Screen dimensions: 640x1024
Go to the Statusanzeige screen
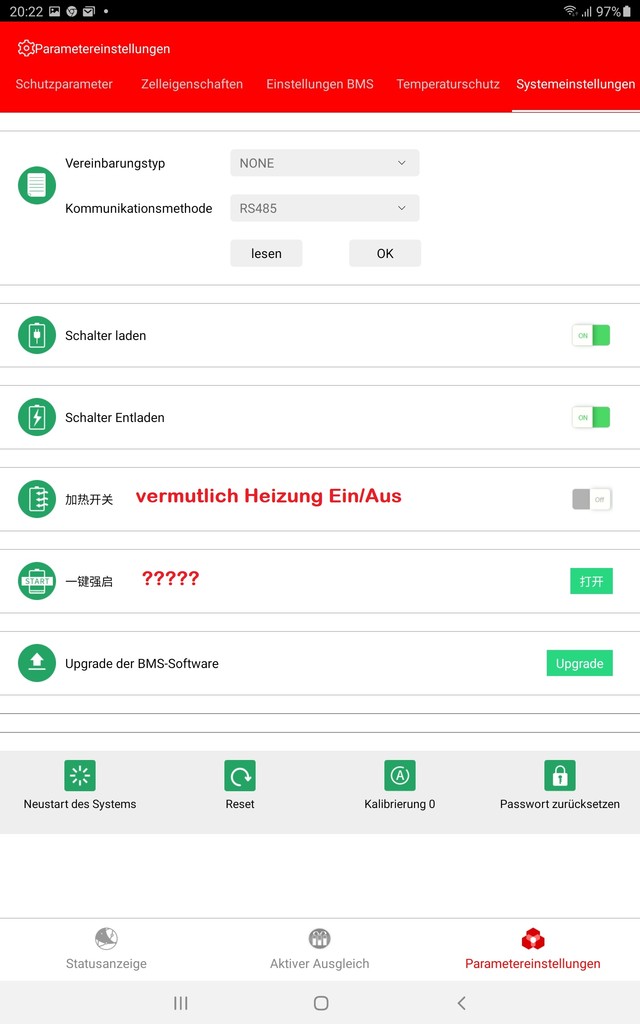coord(106,949)
